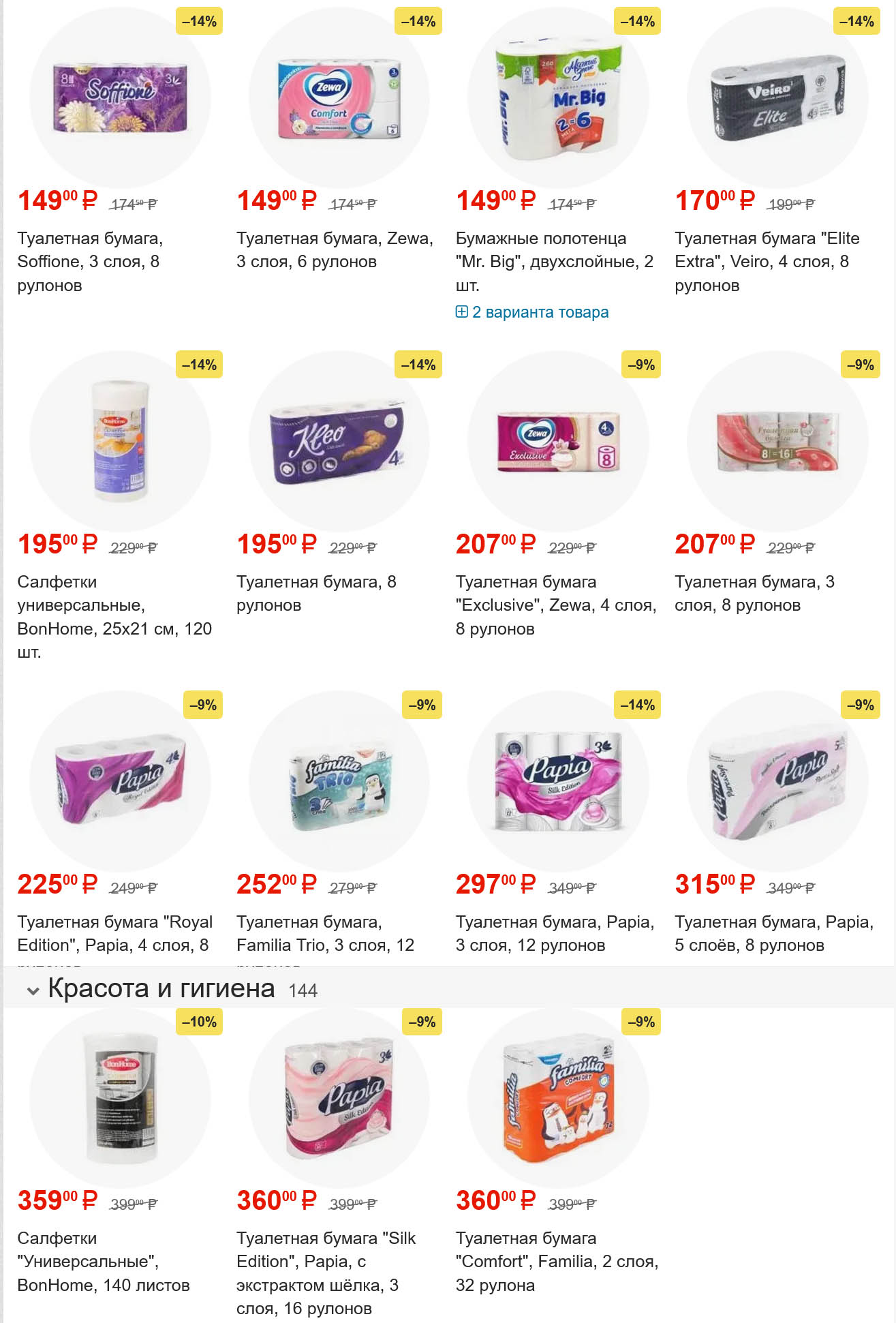
Task: Collapse the "Красота и гигиена" section
Action: 33,990
